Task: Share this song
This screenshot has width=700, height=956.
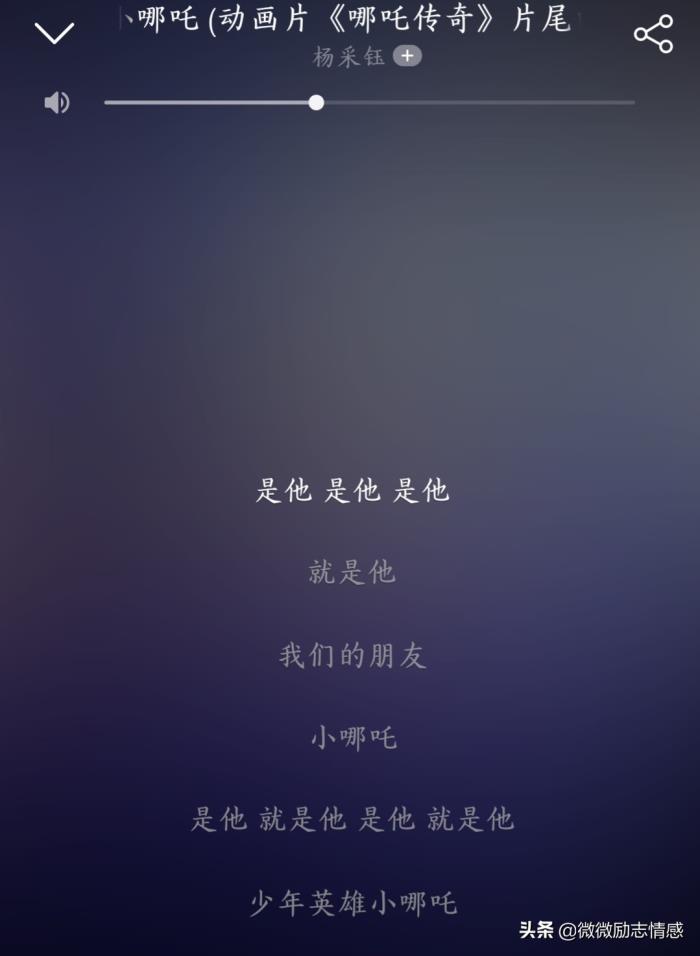Action: coord(653,34)
